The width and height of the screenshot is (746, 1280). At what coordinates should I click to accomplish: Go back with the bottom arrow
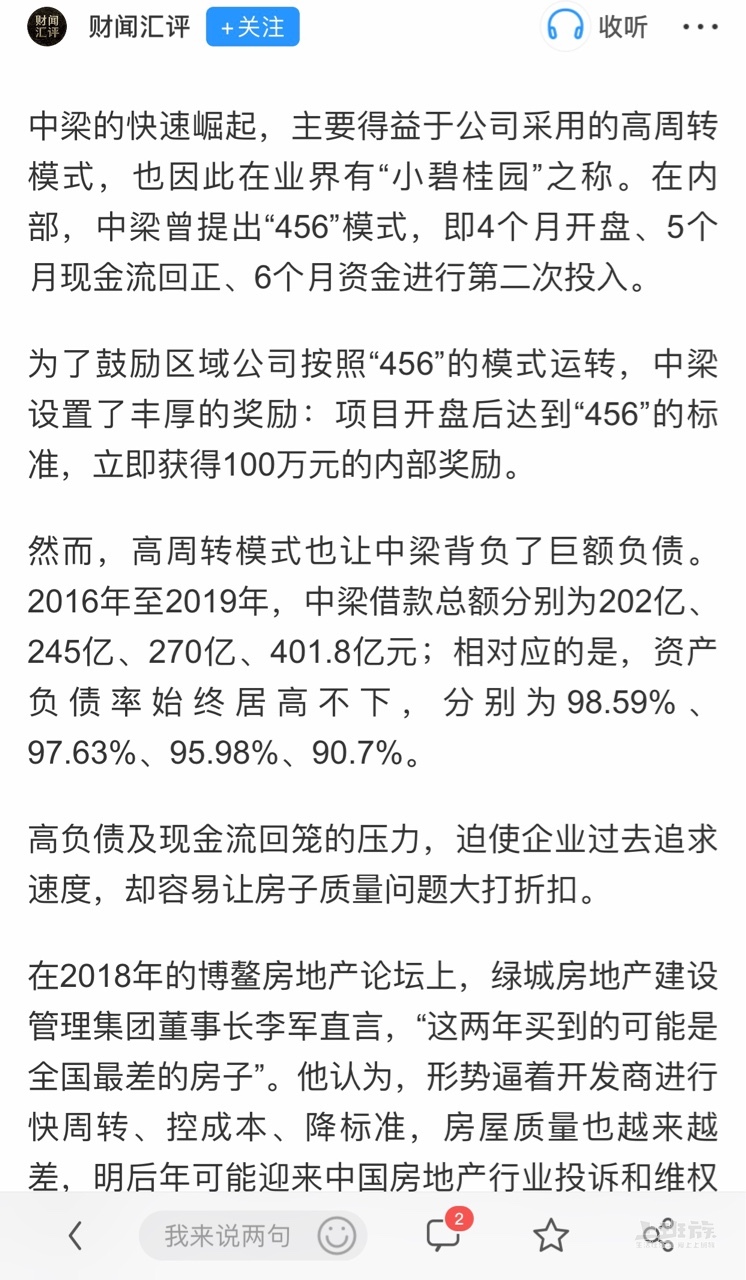pos(75,1236)
